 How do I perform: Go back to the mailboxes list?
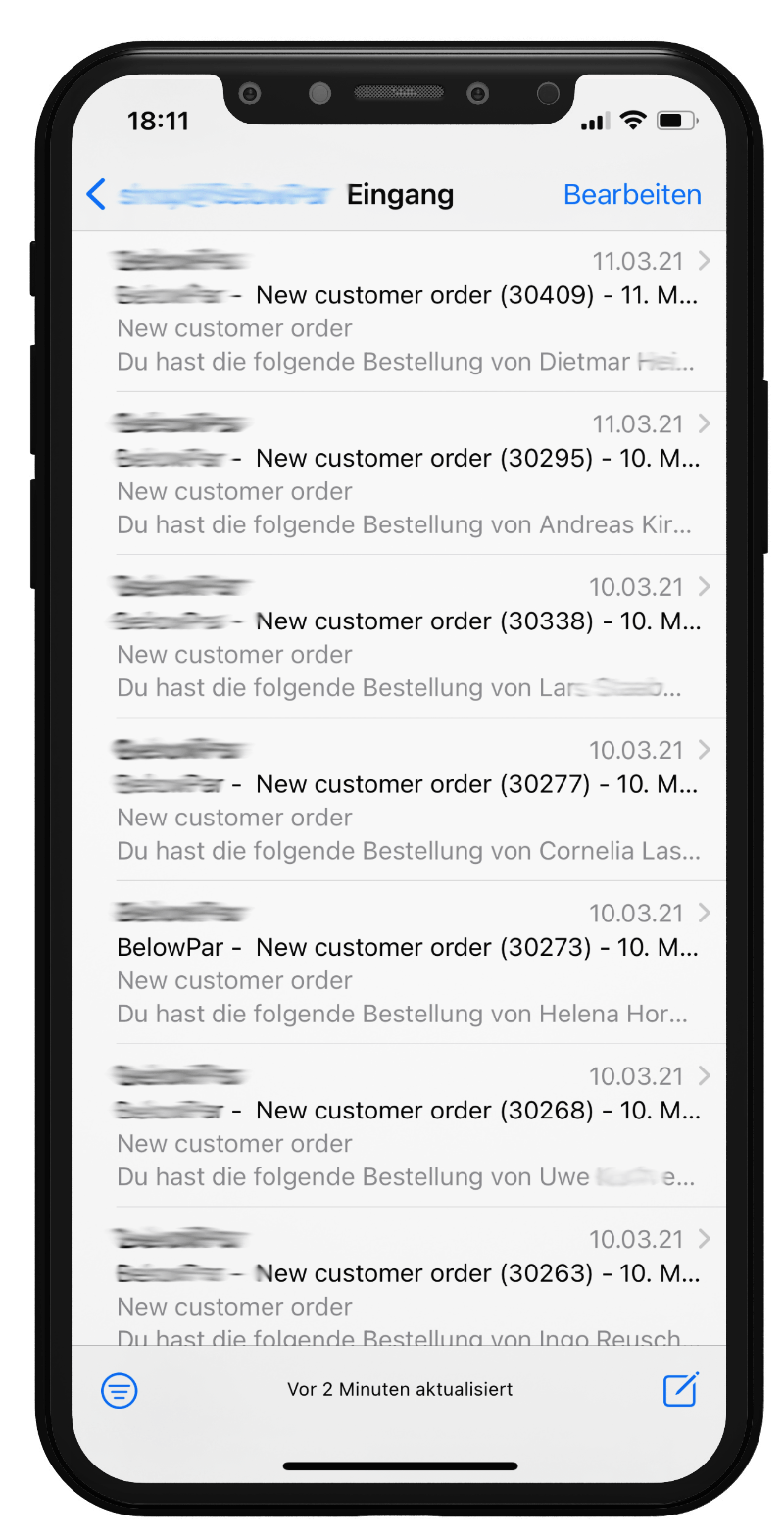(96, 194)
